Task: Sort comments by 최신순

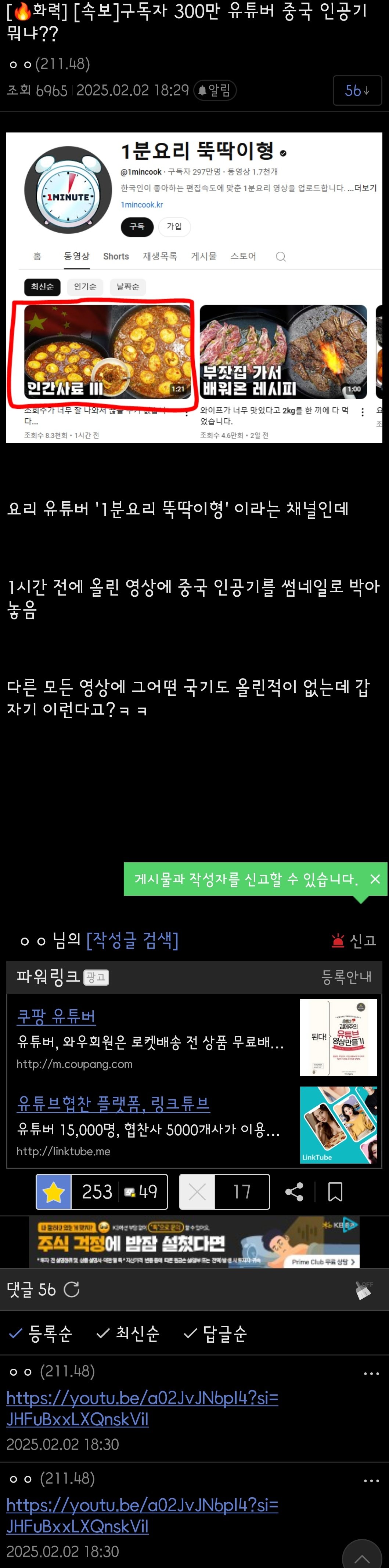Action: [129, 1333]
